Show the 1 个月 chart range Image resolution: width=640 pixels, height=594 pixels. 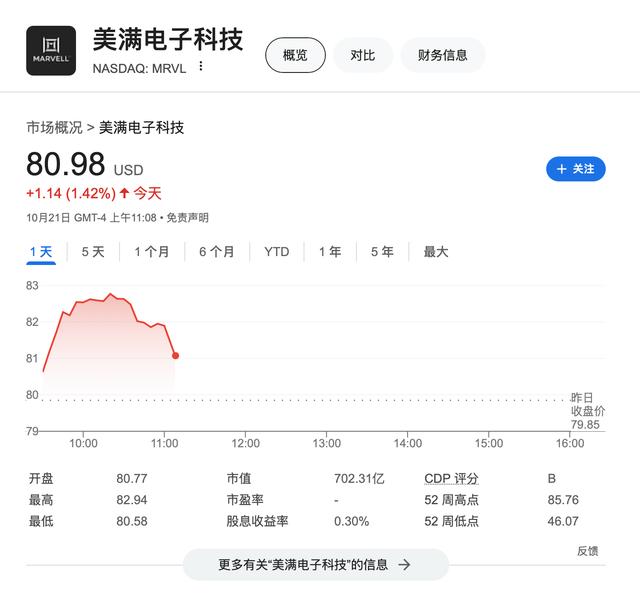tap(152, 252)
